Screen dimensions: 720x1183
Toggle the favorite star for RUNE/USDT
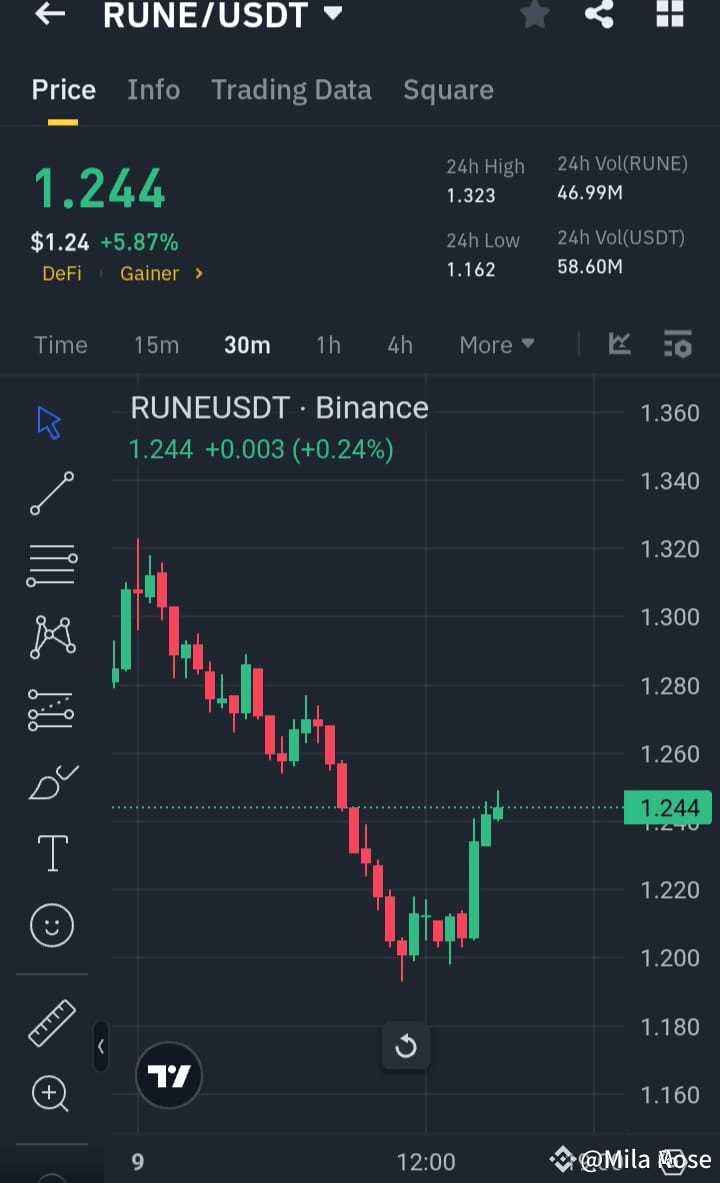(534, 15)
